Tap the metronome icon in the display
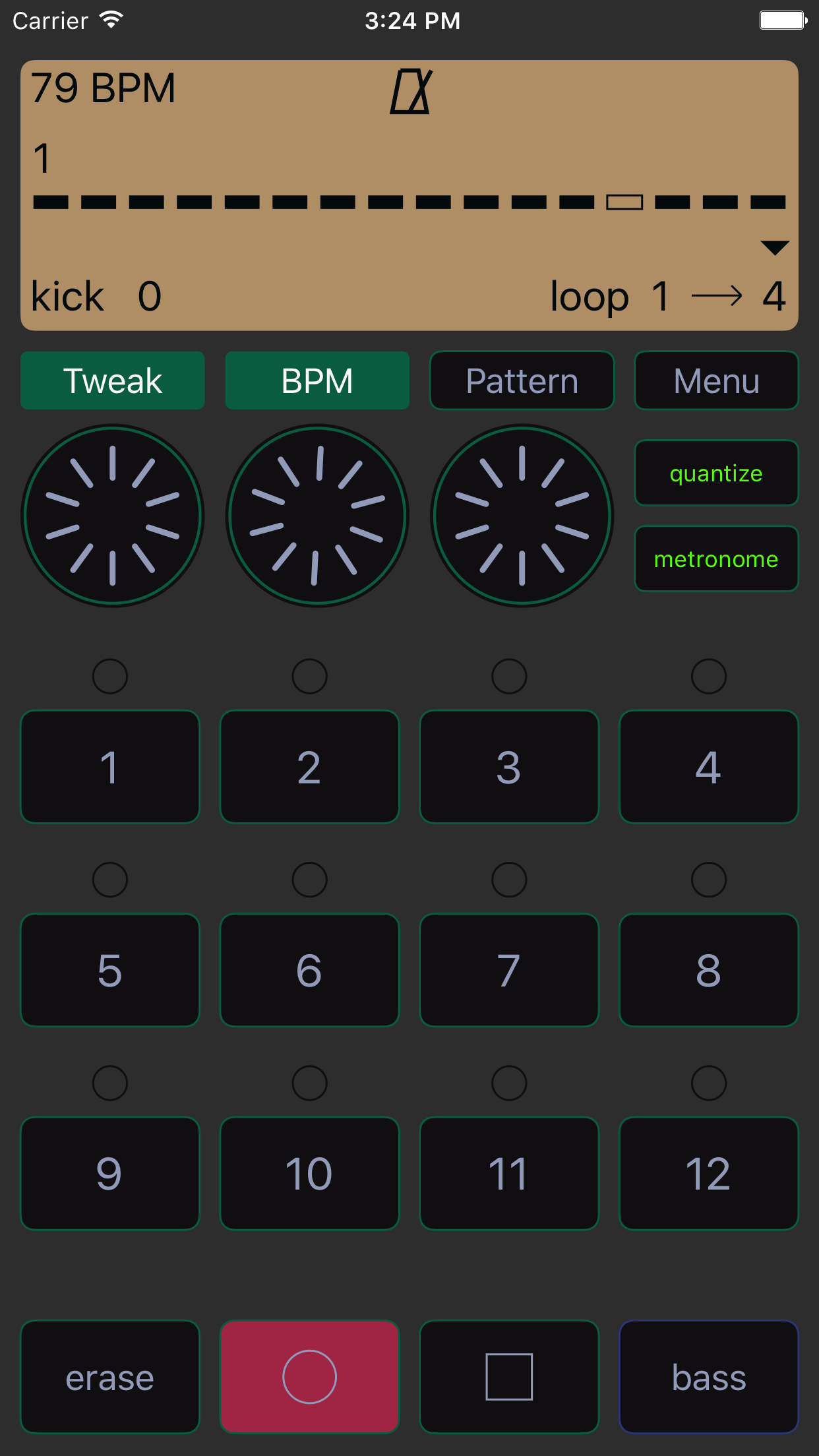 point(411,92)
